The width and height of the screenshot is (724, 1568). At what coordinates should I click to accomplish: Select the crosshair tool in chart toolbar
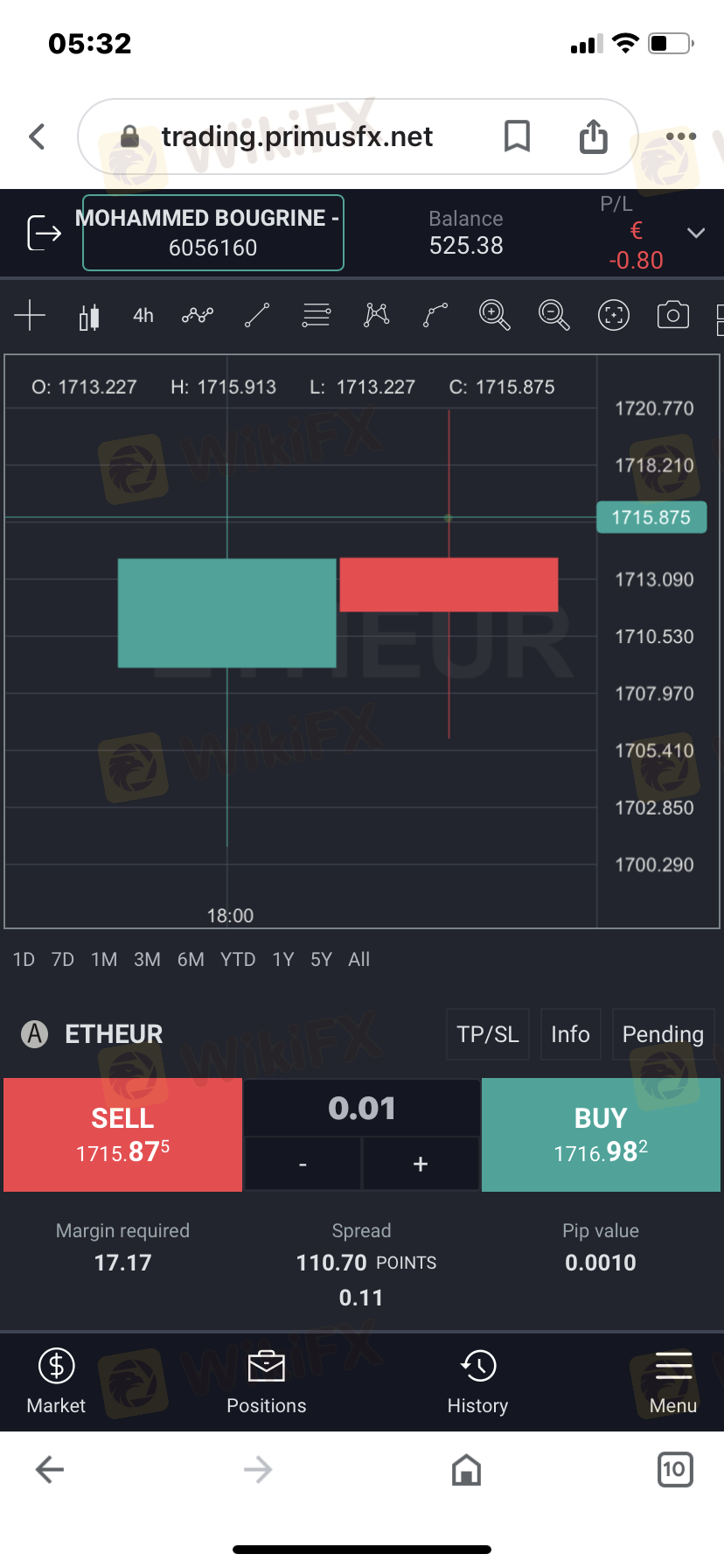[x=30, y=315]
